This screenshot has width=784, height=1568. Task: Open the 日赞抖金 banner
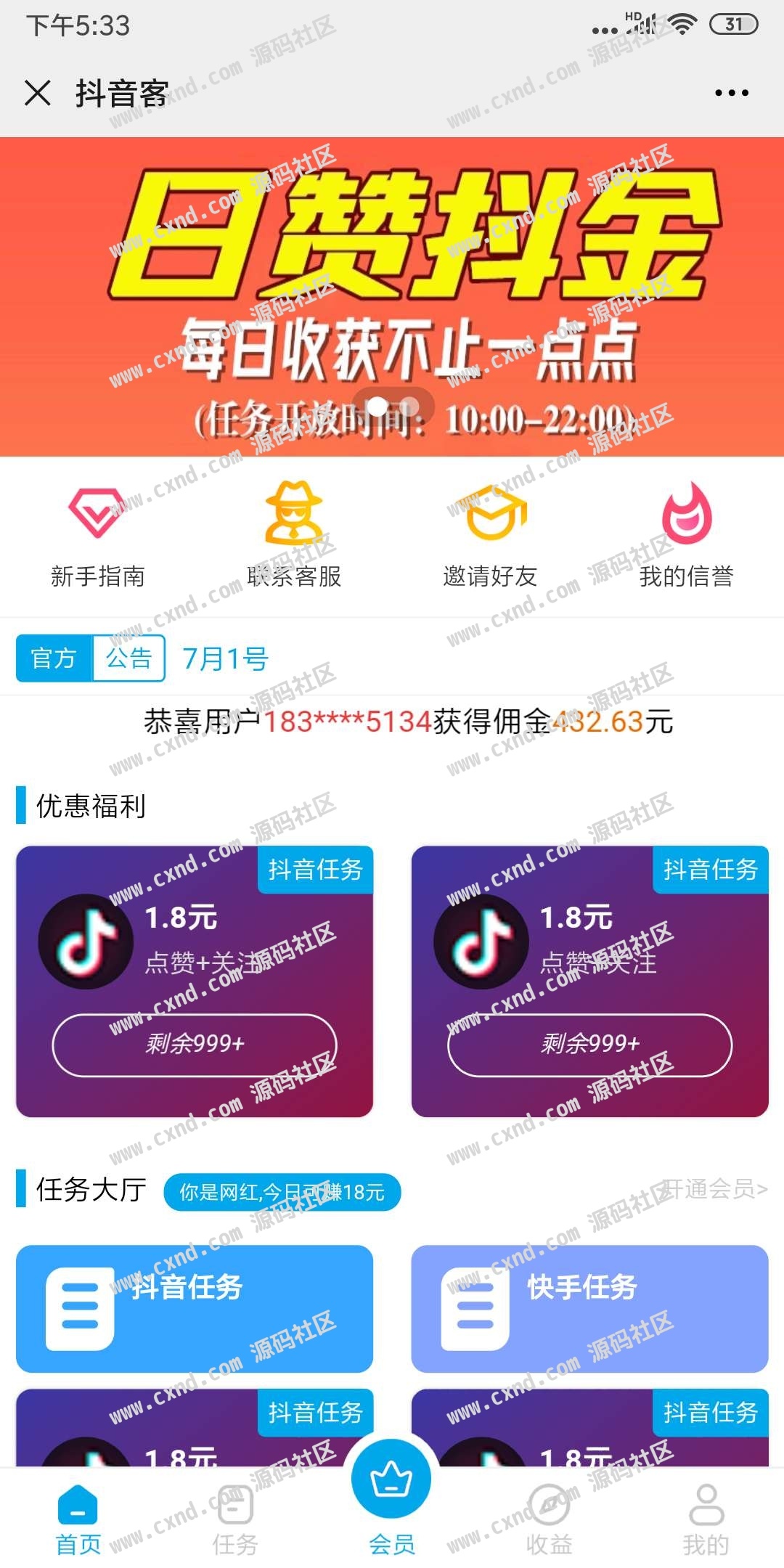click(392, 296)
